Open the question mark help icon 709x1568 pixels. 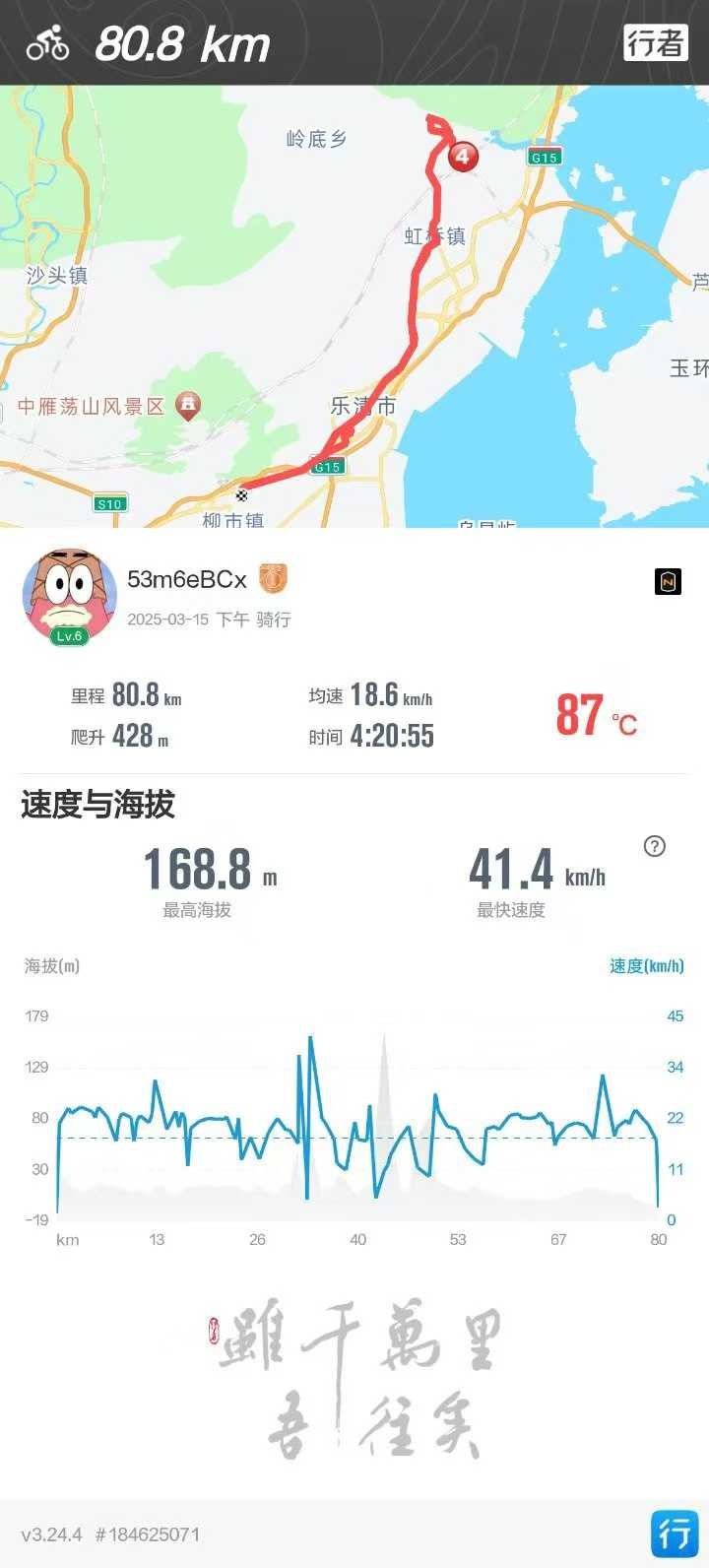653,845
